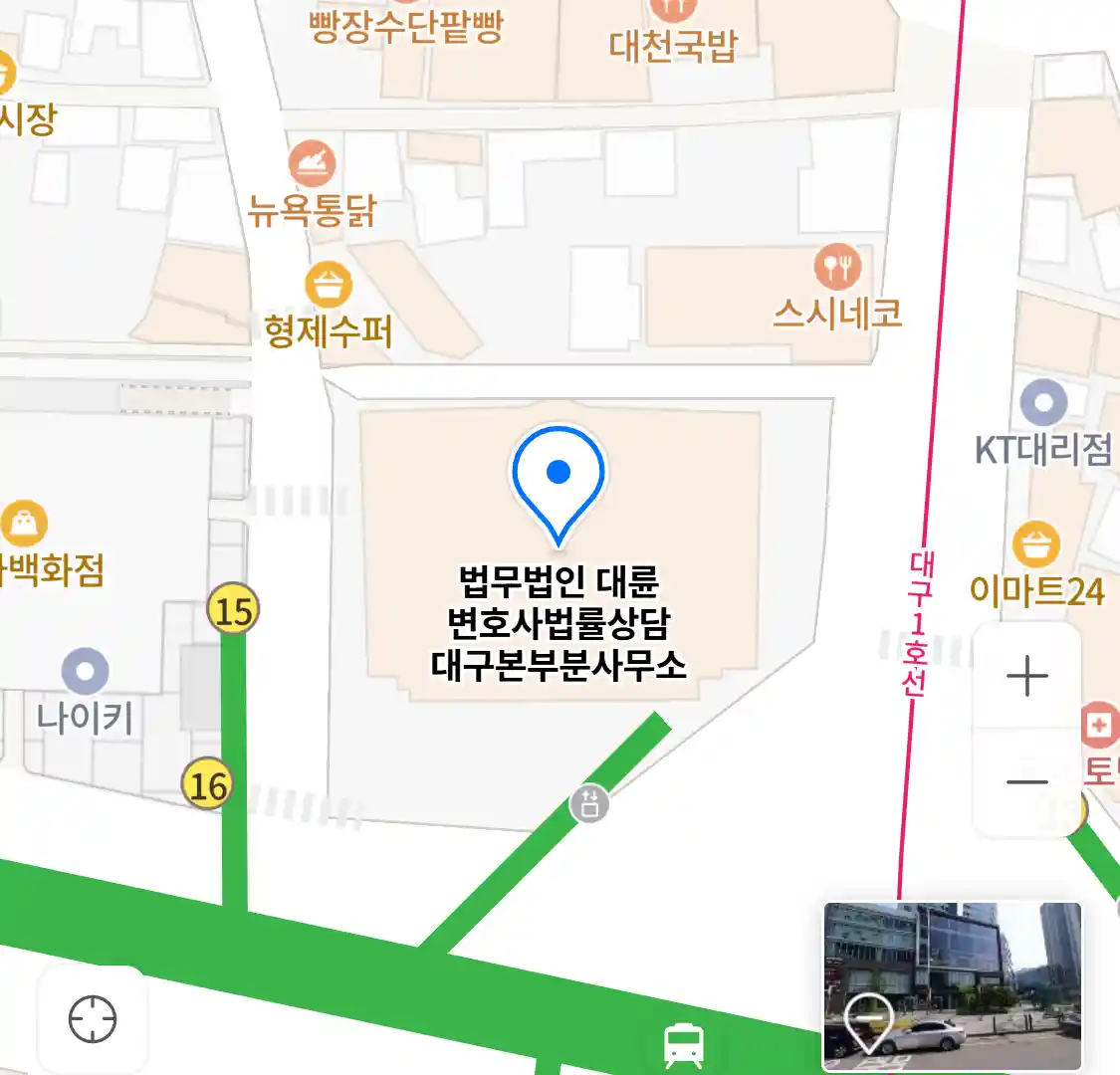Open the street view thumbnail
Viewport: 1120px width, 1075px height.
952,985
